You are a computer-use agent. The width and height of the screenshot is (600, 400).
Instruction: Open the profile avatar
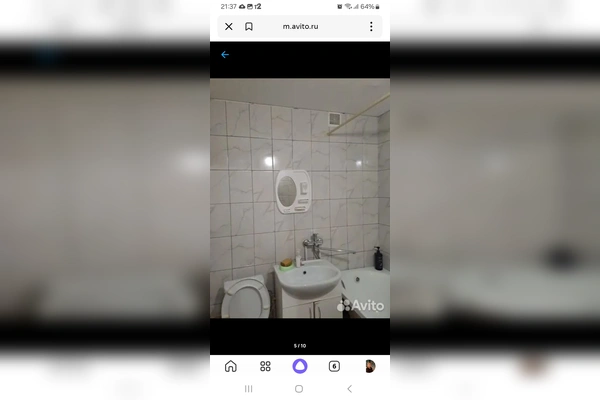(370, 366)
